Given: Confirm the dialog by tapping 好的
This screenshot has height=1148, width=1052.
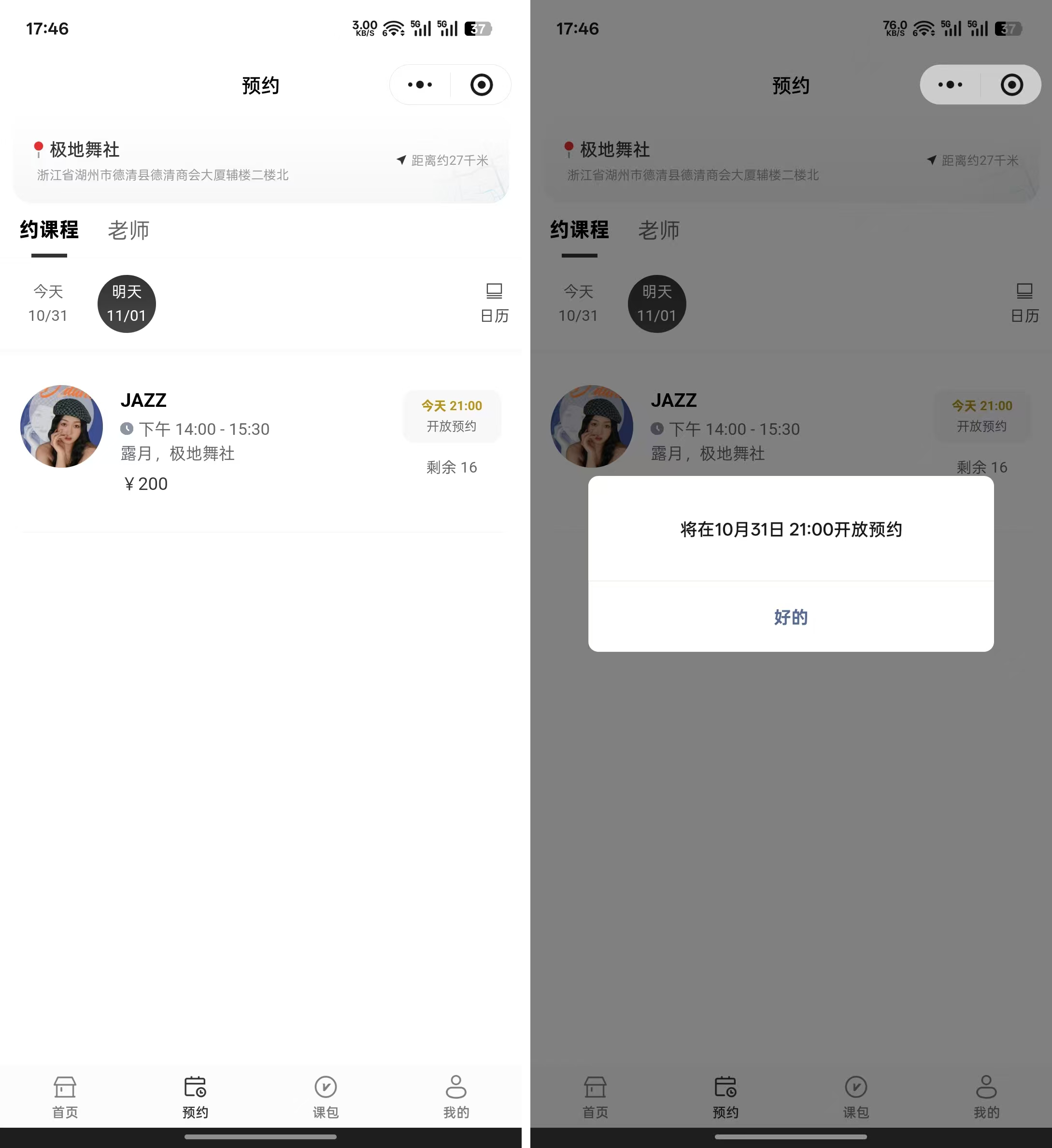Looking at the screenshot, I should 790,617.
